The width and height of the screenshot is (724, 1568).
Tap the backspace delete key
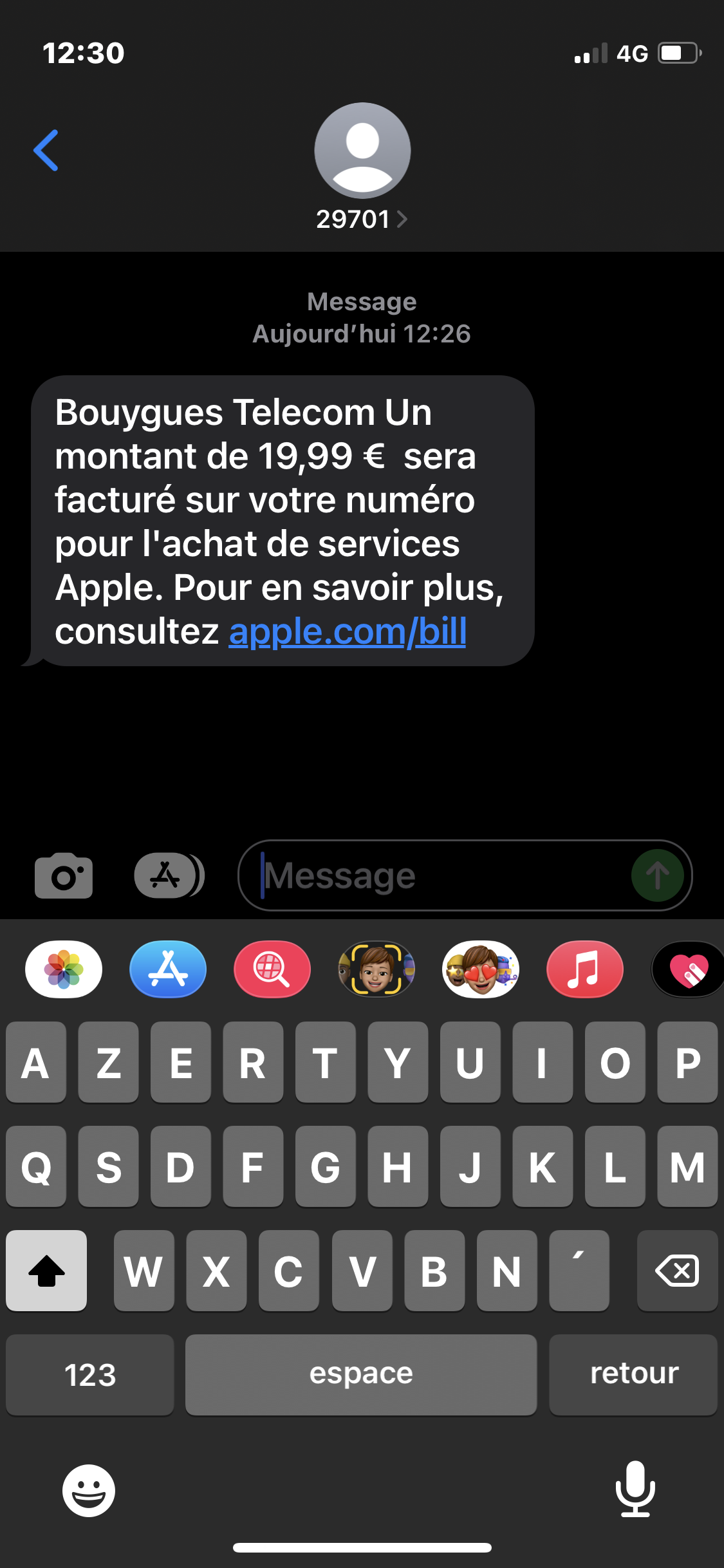677,1271
